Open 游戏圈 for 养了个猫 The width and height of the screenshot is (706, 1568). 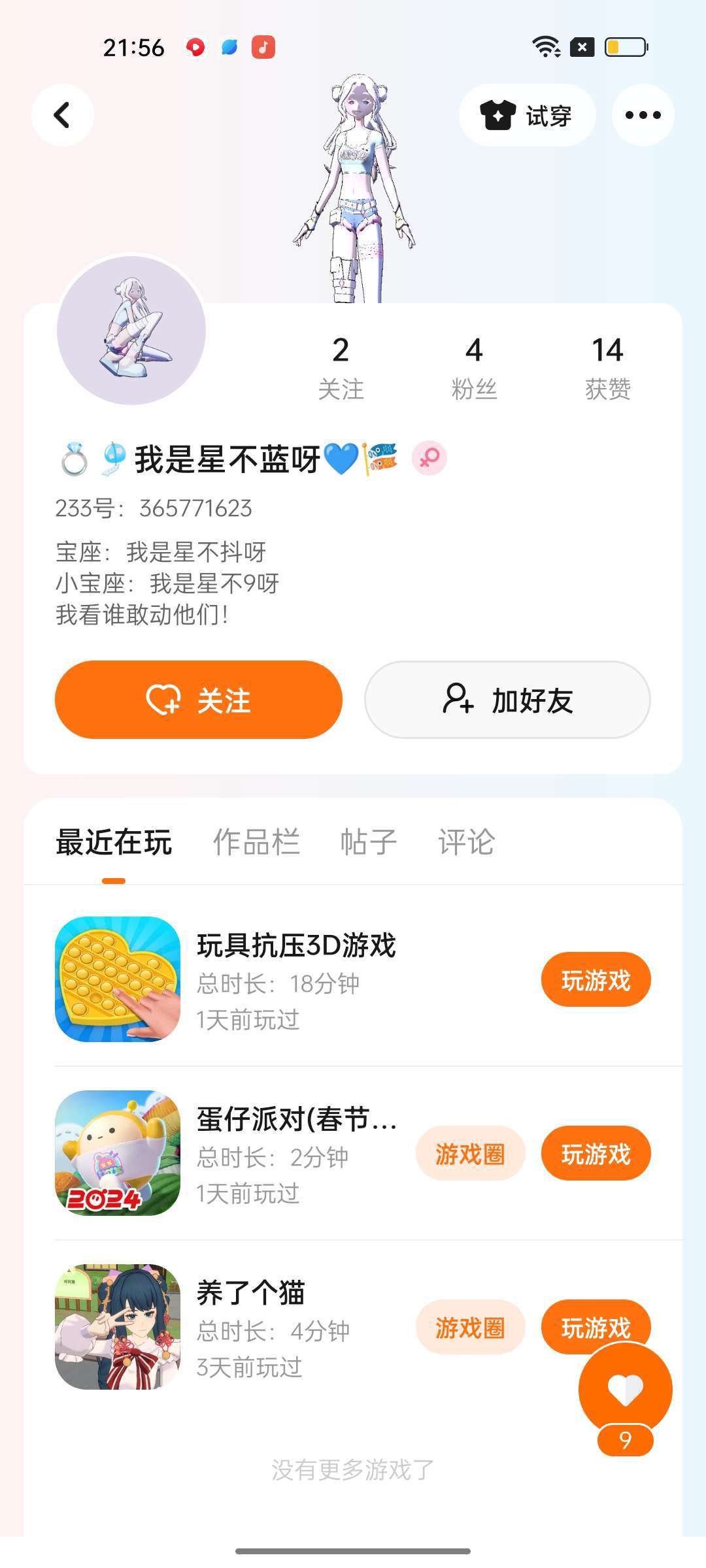(x=470, y=1328)
